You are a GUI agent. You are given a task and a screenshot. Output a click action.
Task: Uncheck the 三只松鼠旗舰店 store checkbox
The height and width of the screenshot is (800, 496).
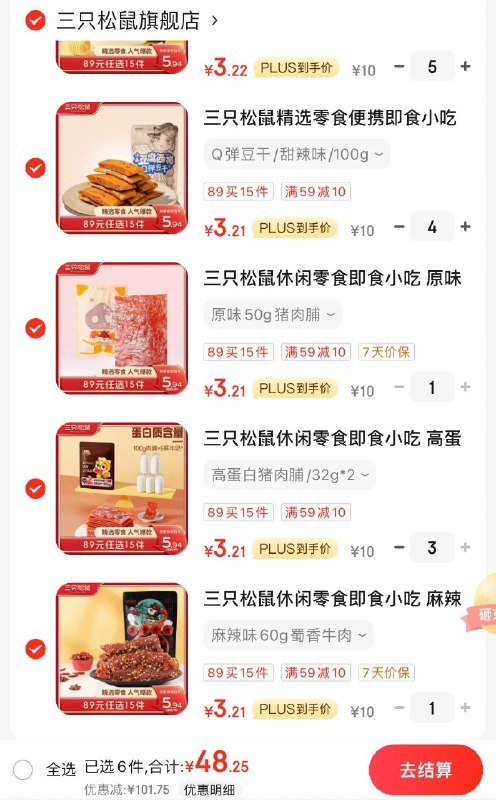click(x=36, y=21)
